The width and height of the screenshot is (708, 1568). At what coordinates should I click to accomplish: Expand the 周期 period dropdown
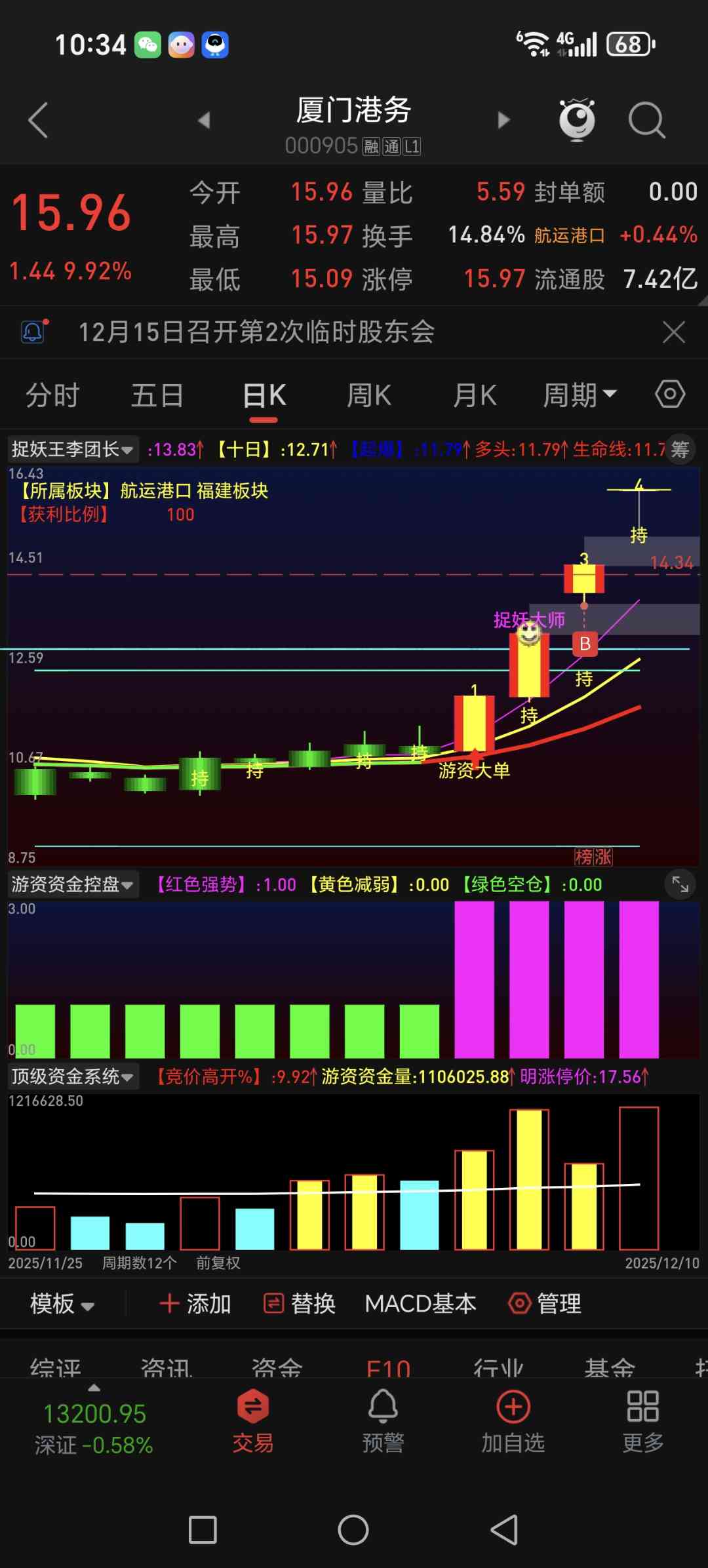pyautogui.click(x=580, y=395)
